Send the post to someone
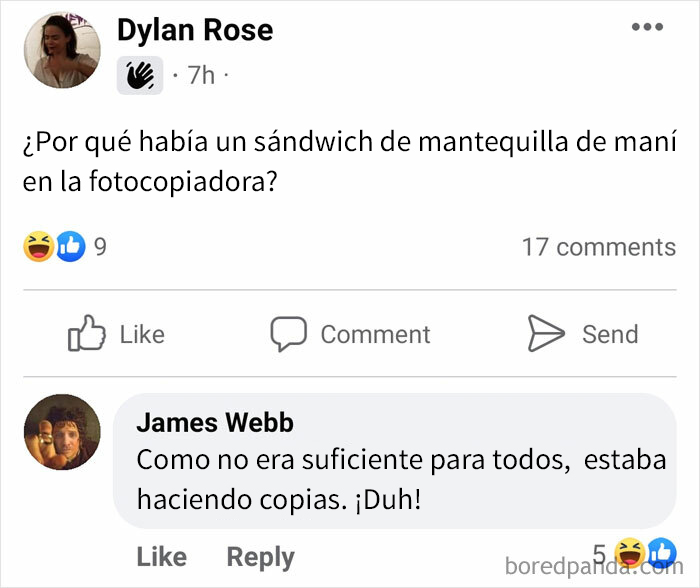The image size is (700, 588). [583, 334]
